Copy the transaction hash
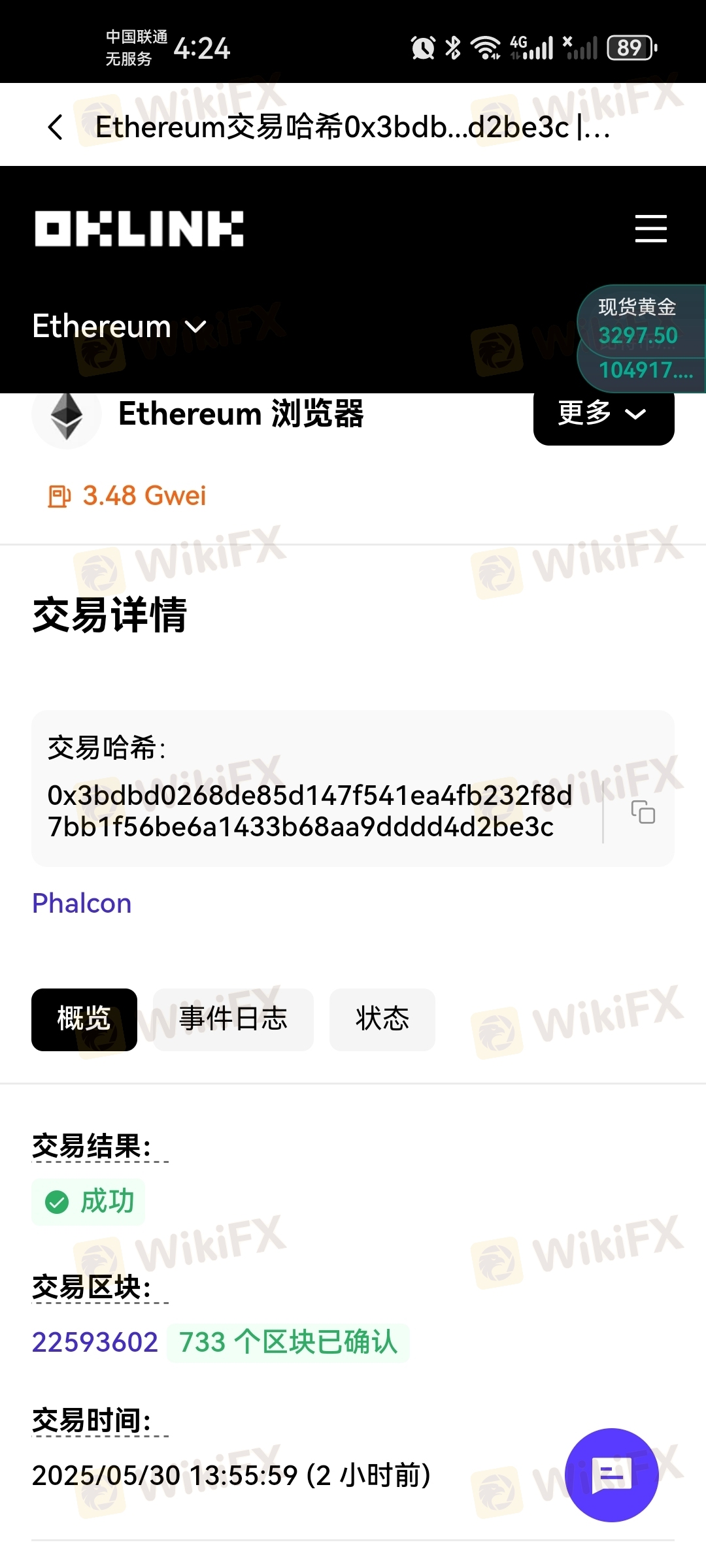This screenshot has width=706, height=1568. click(x=643, y=811)
